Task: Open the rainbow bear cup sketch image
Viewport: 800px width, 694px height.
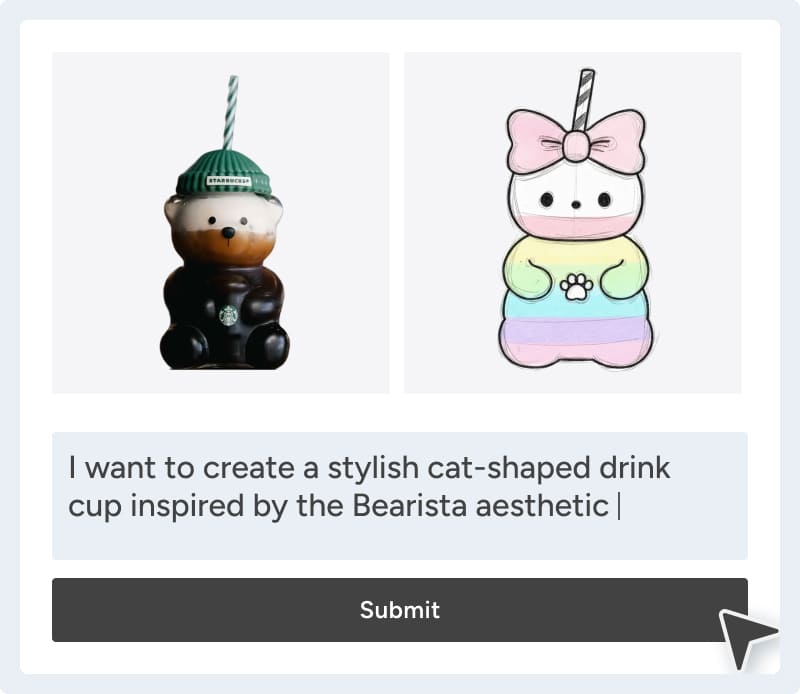Action: pyautogui.click(x=573, y=223)
